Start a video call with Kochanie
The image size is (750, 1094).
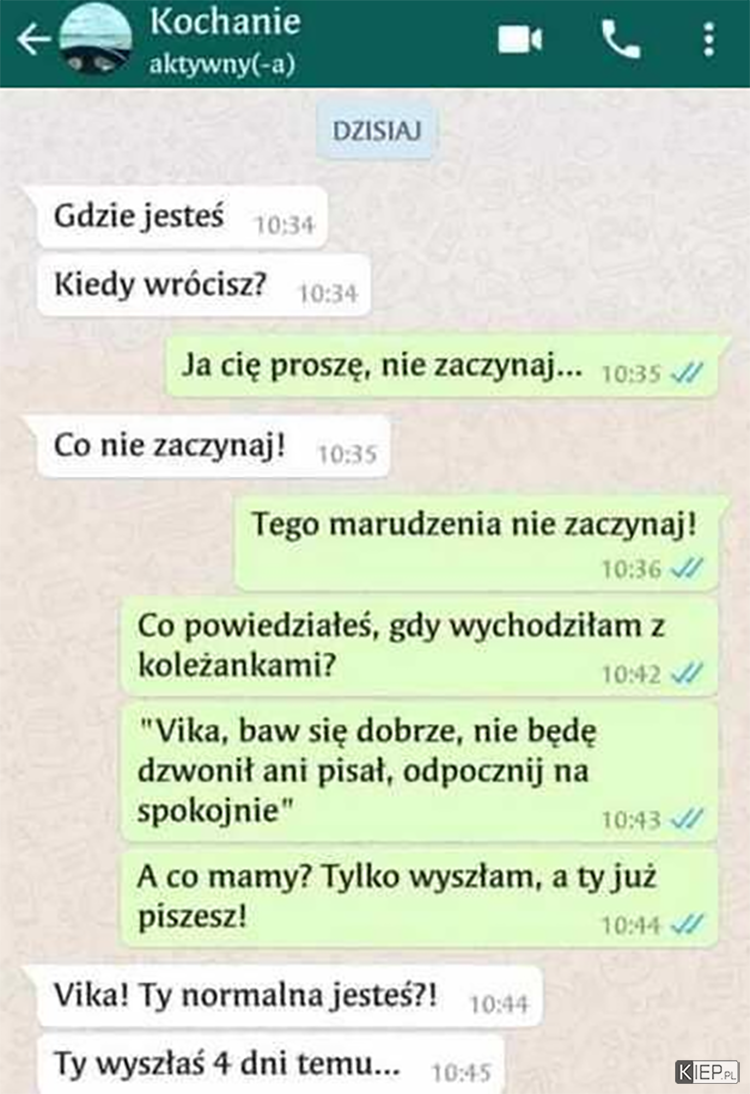pos(520,40)
